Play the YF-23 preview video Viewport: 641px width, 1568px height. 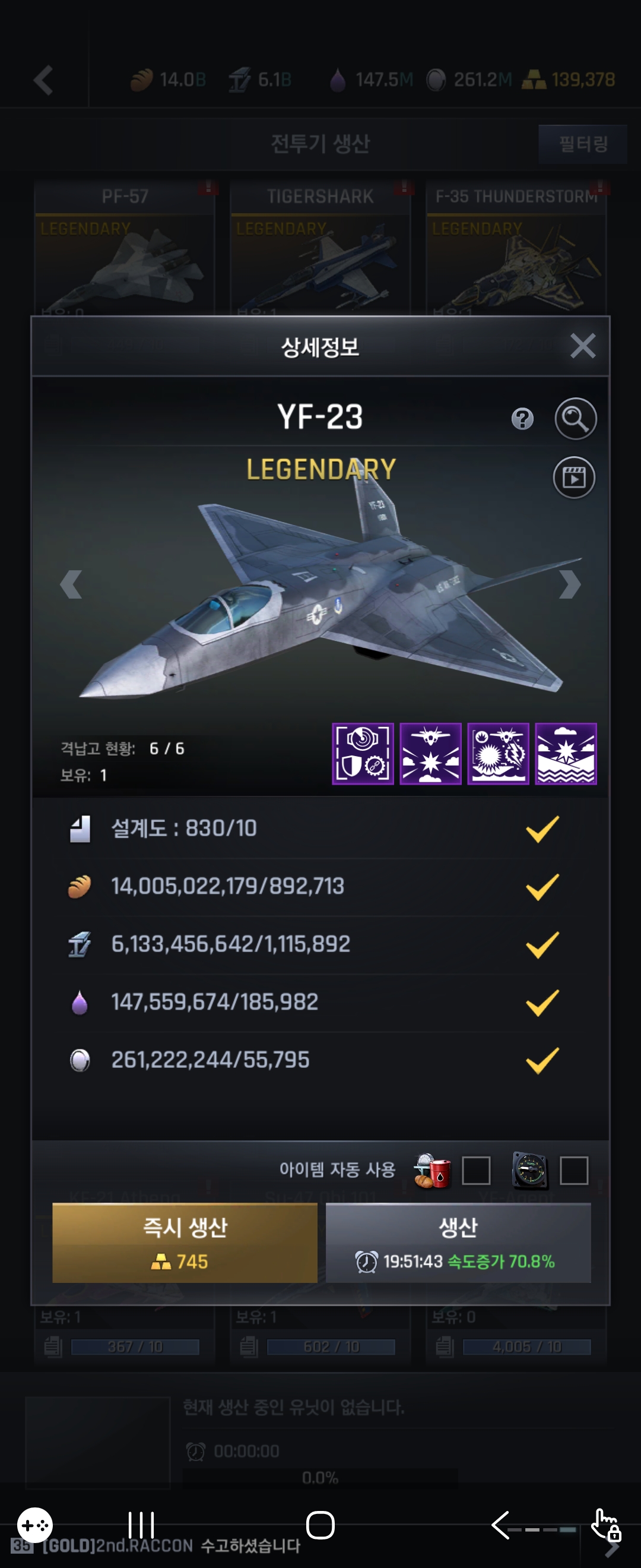click(x=573, y=478)
